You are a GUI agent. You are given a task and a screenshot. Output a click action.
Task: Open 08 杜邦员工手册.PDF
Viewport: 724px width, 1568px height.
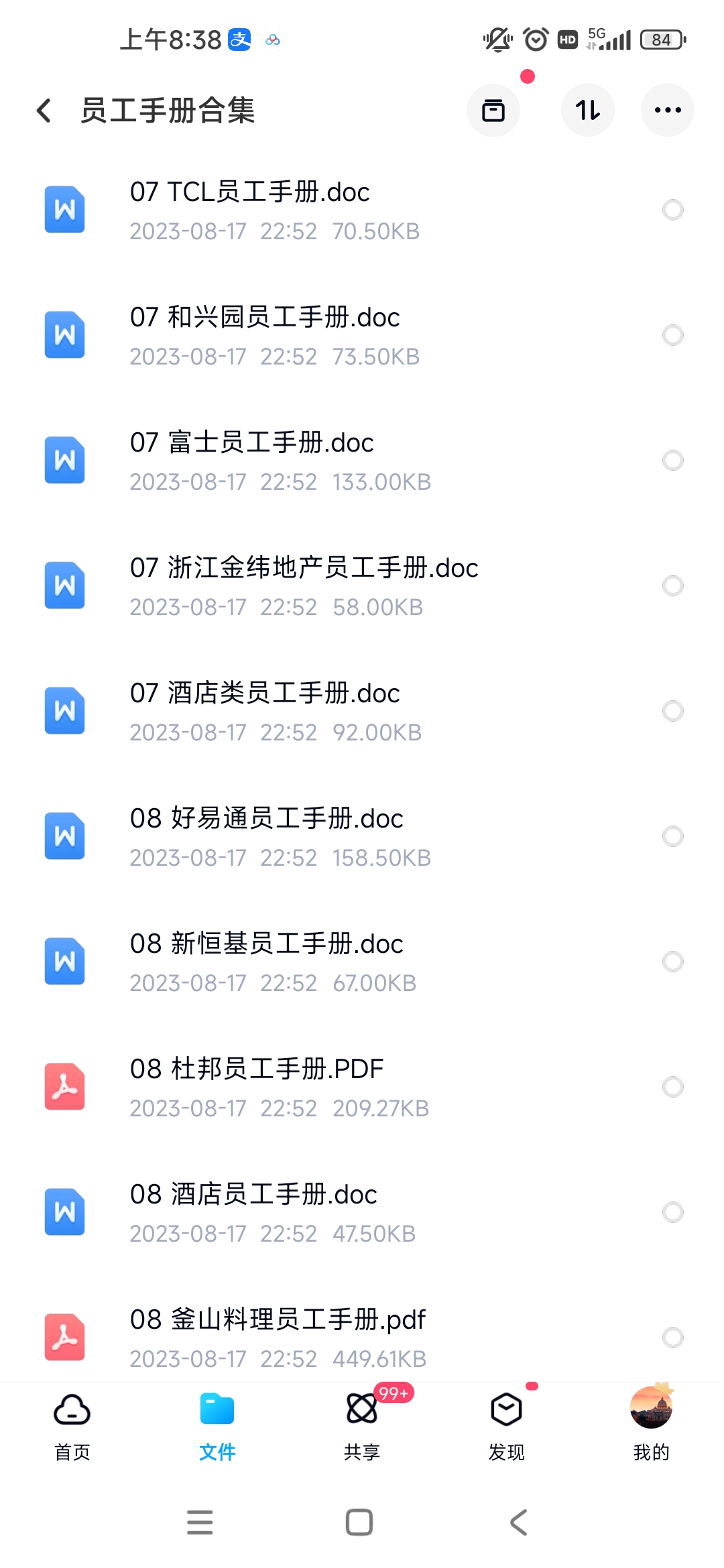[362, 1088]
